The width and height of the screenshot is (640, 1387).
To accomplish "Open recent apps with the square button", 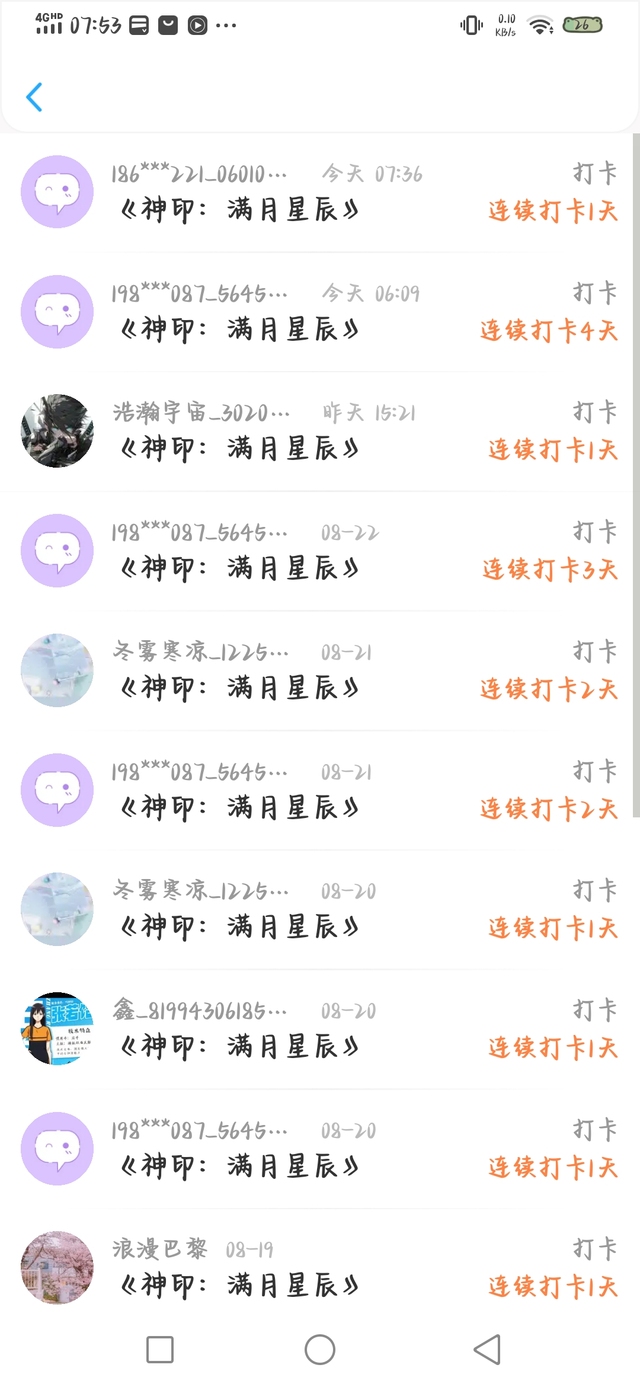I will pyautogui.click(x=160, y=1350).
